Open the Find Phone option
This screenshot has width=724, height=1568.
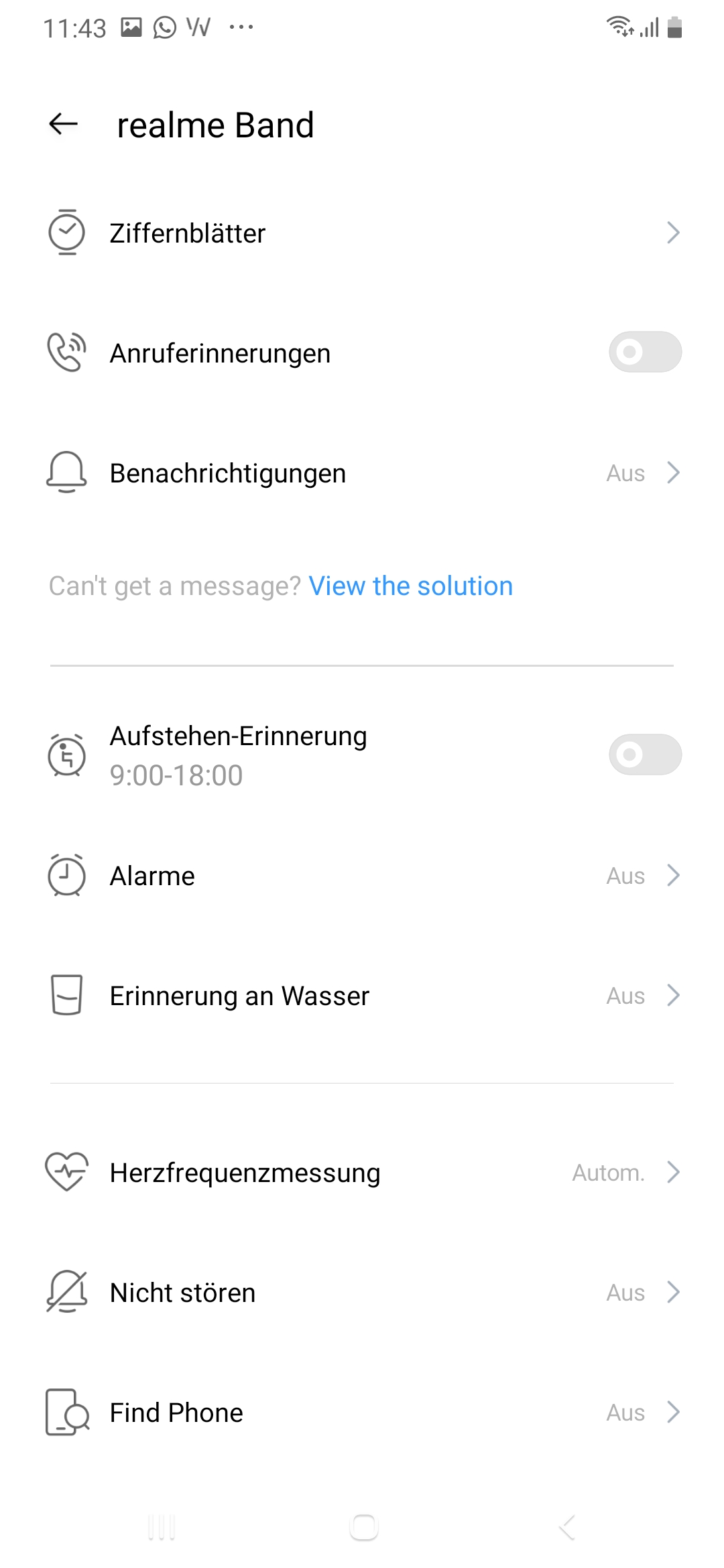pyautogui.click(x=362, y=1413)
